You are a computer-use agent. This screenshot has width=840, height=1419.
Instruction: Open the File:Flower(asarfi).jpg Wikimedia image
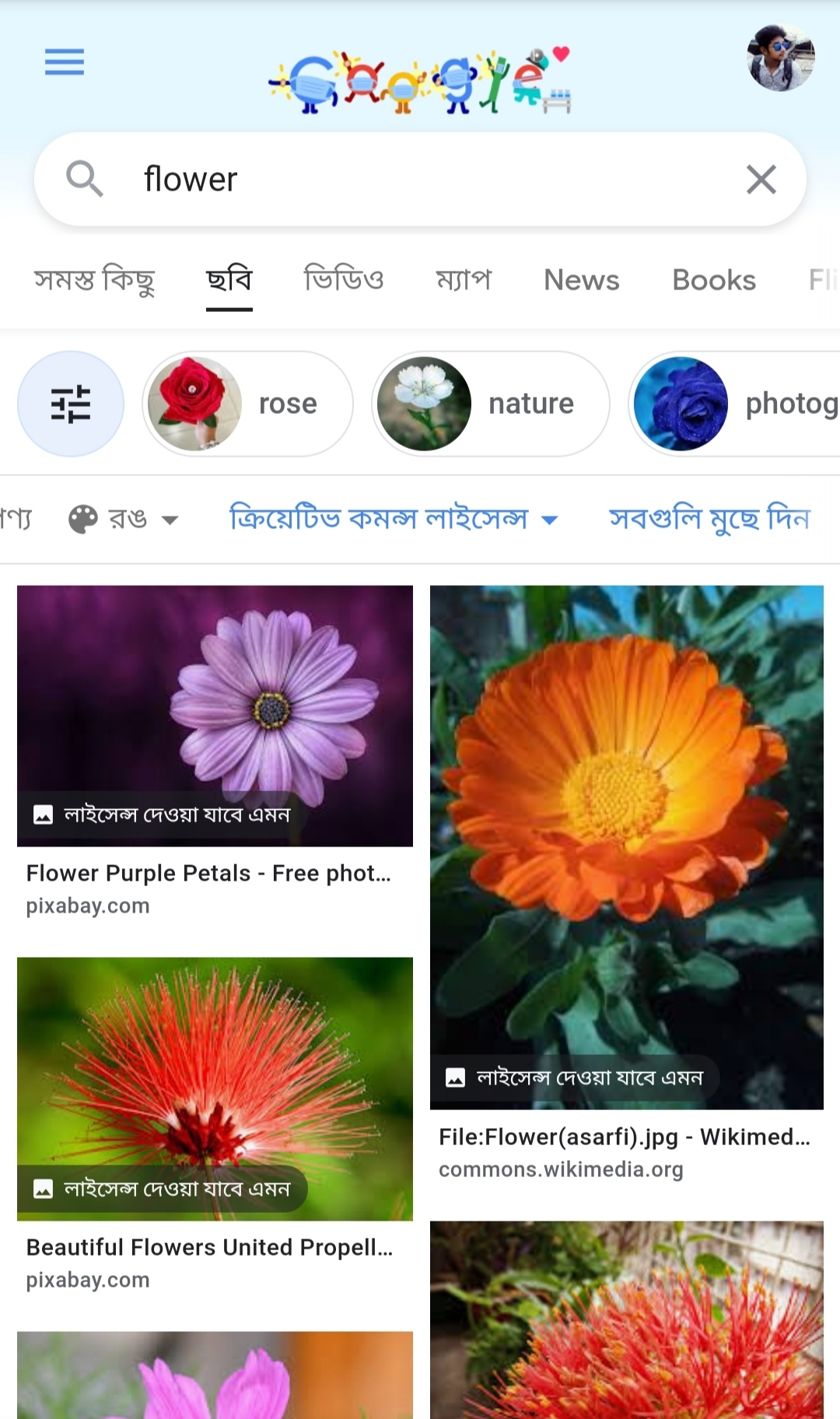(x=627, y=847)
